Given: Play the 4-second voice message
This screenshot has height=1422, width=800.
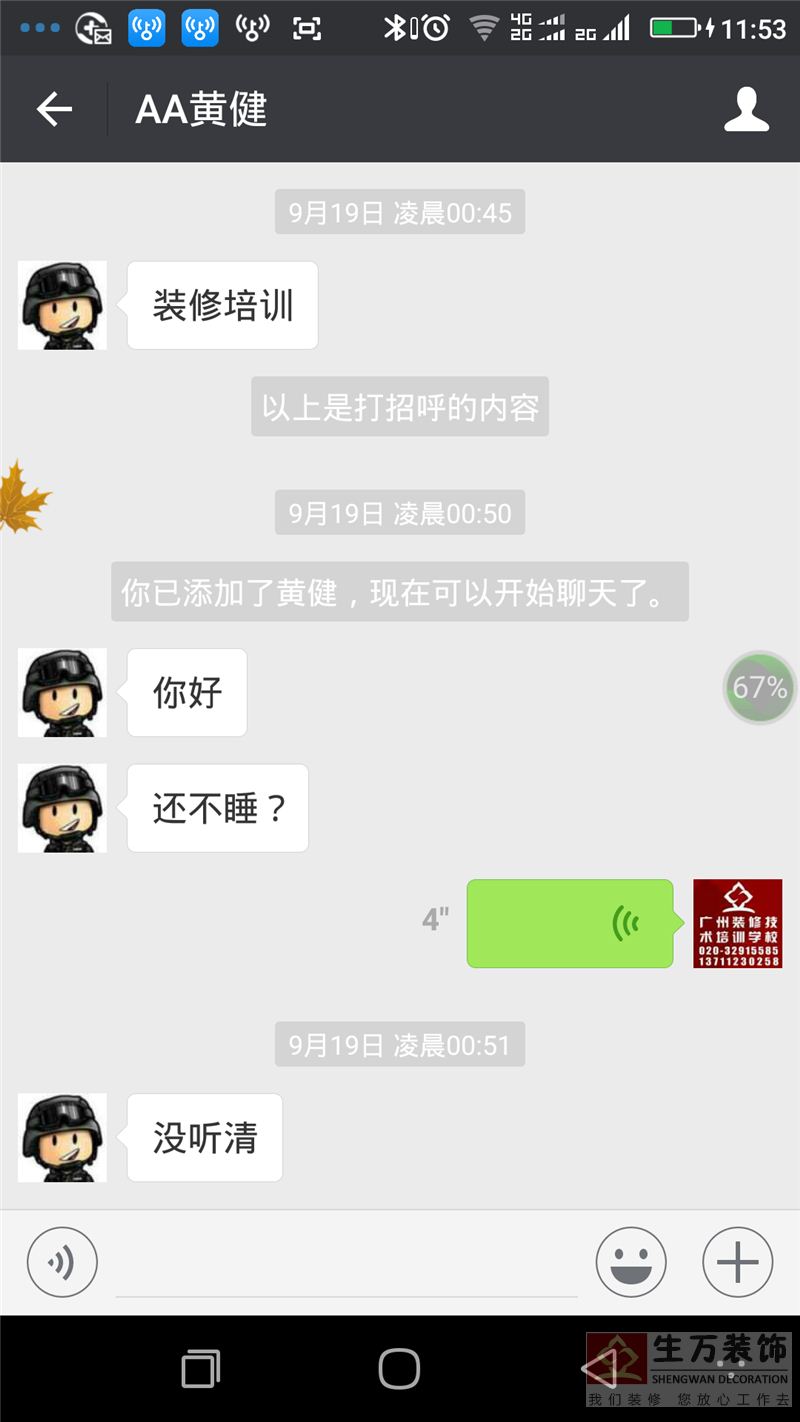Looking at the screenshot, I should pyautogui.click(x=570, y=923).
